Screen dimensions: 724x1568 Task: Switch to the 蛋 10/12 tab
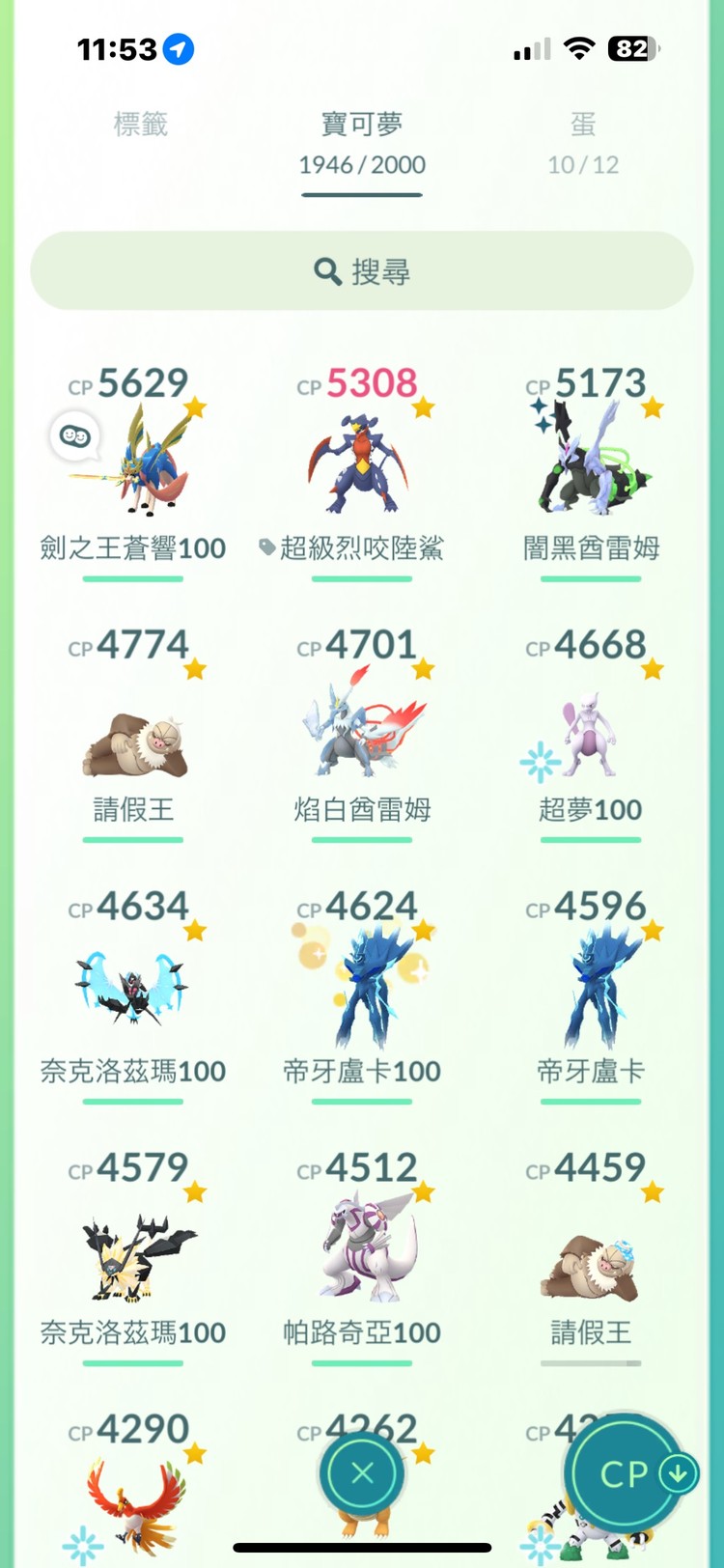click(x=583, y=143)
